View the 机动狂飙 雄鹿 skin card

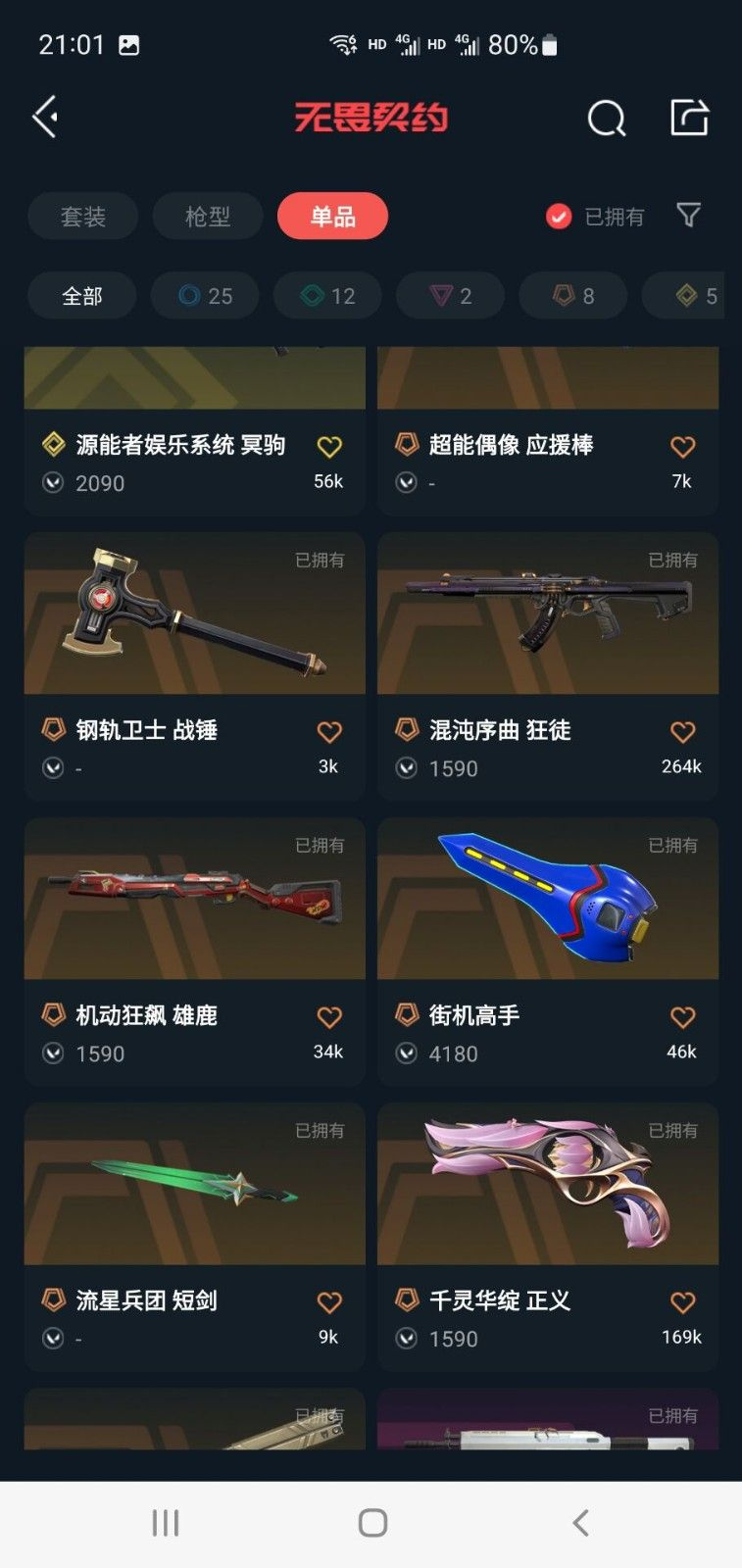[x=194, y=952]
